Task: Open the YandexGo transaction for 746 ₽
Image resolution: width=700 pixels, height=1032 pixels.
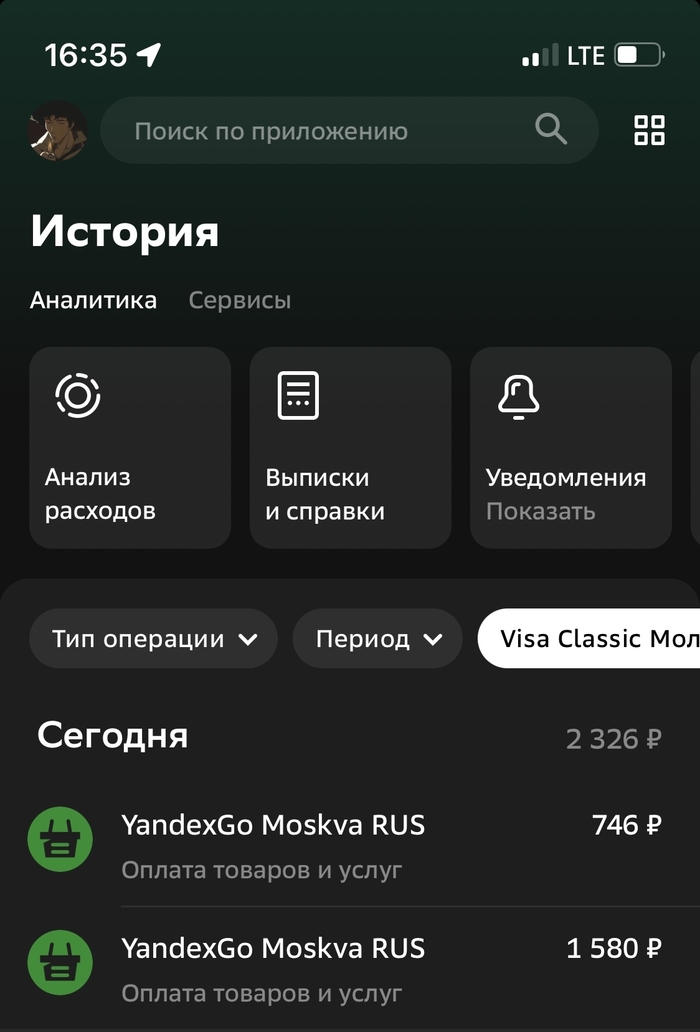Action: (350, 845)
